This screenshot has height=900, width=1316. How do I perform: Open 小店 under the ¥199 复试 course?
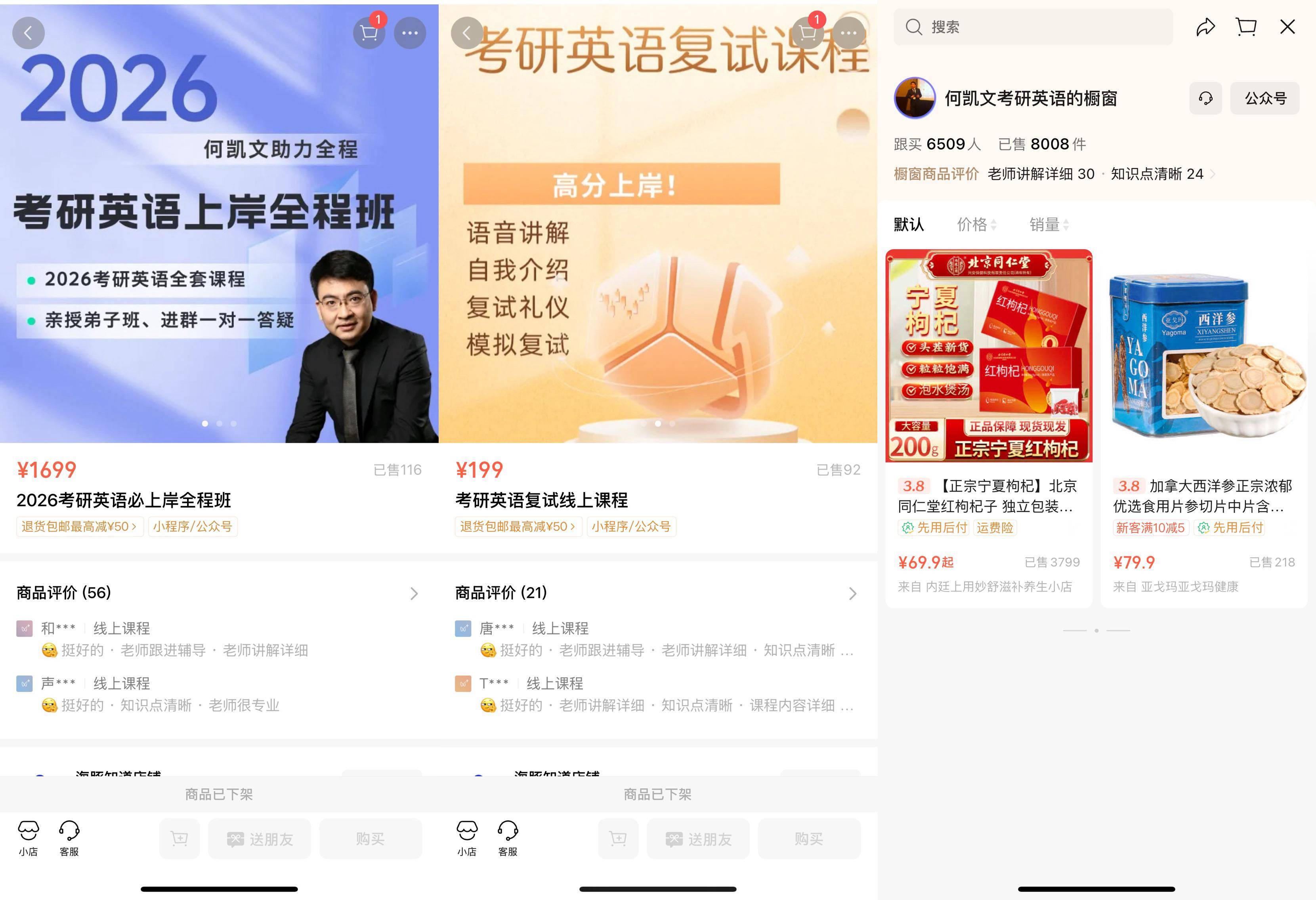(x=466, y=838)
